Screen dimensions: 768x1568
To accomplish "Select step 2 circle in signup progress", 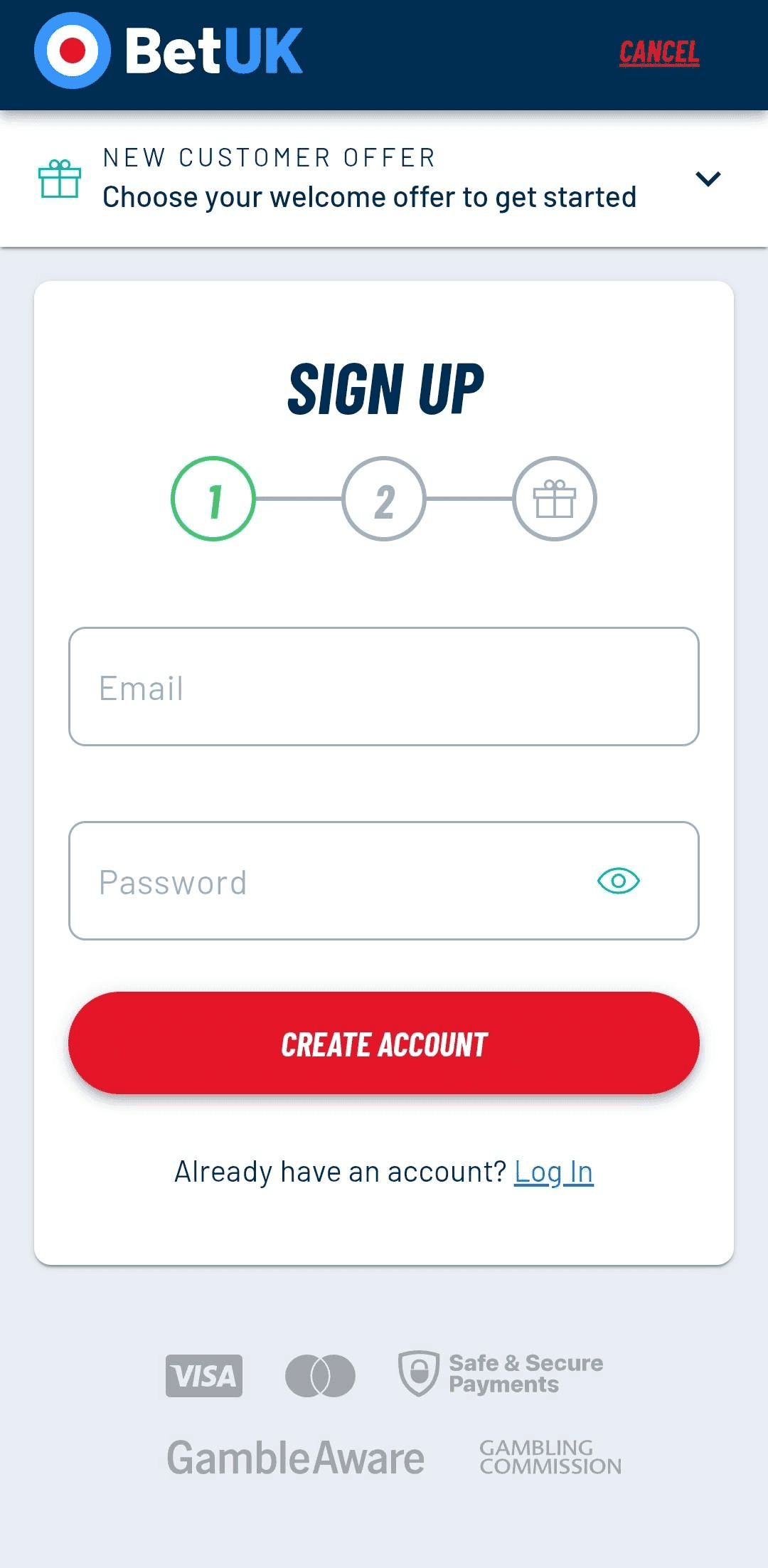I will pos(383,499).
